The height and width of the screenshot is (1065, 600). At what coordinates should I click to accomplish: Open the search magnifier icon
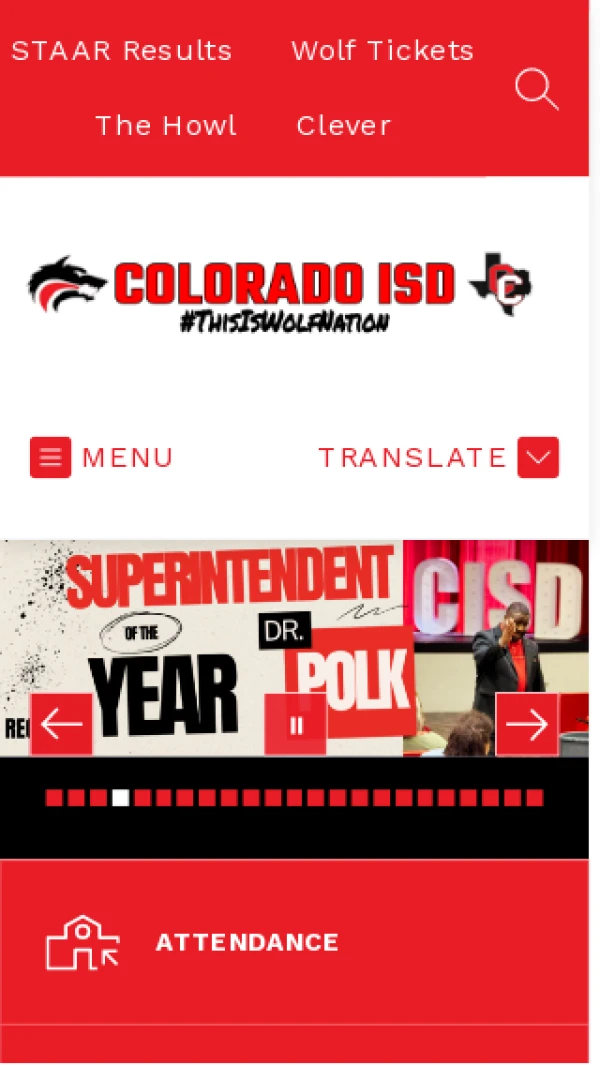point(536,90)
